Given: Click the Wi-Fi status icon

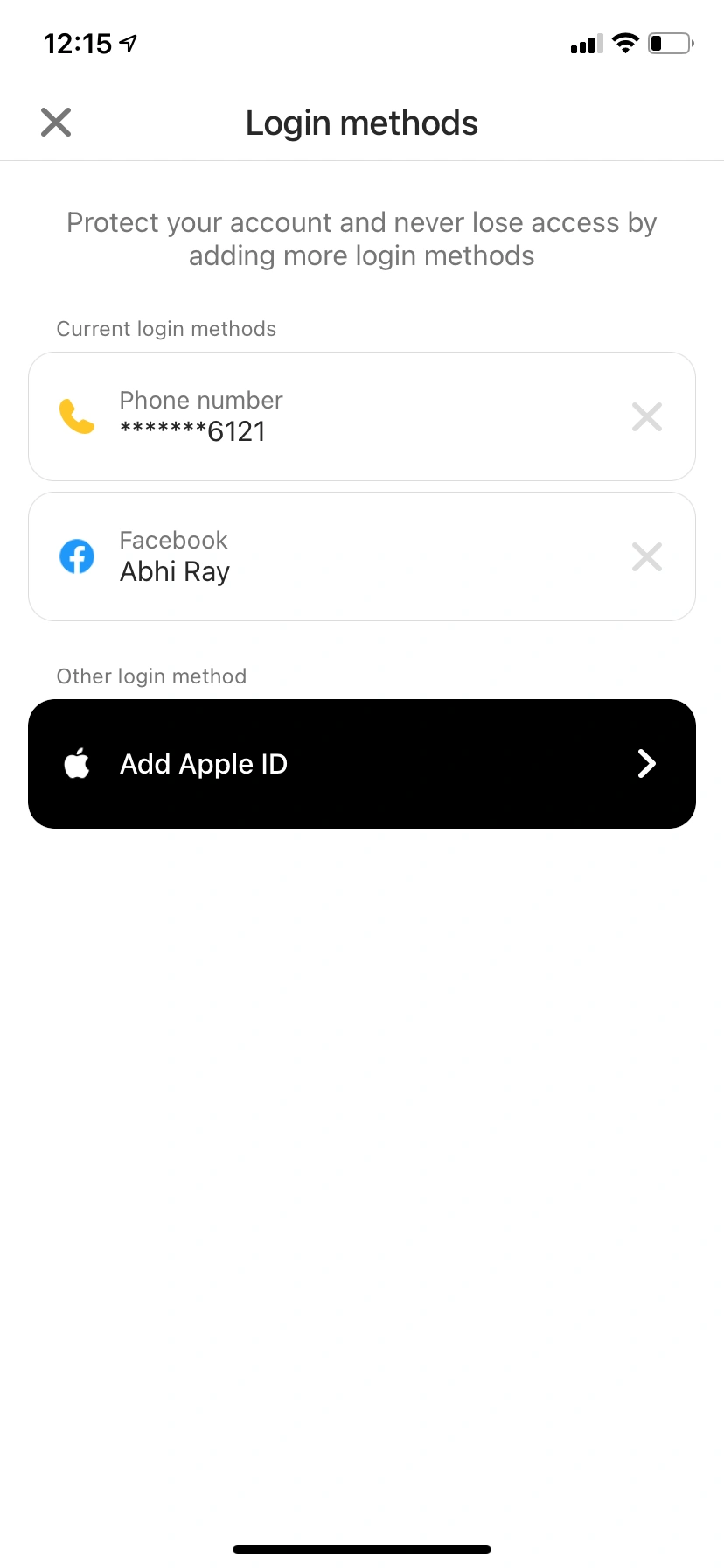Looking at the screenshot, I should [625, 43].
